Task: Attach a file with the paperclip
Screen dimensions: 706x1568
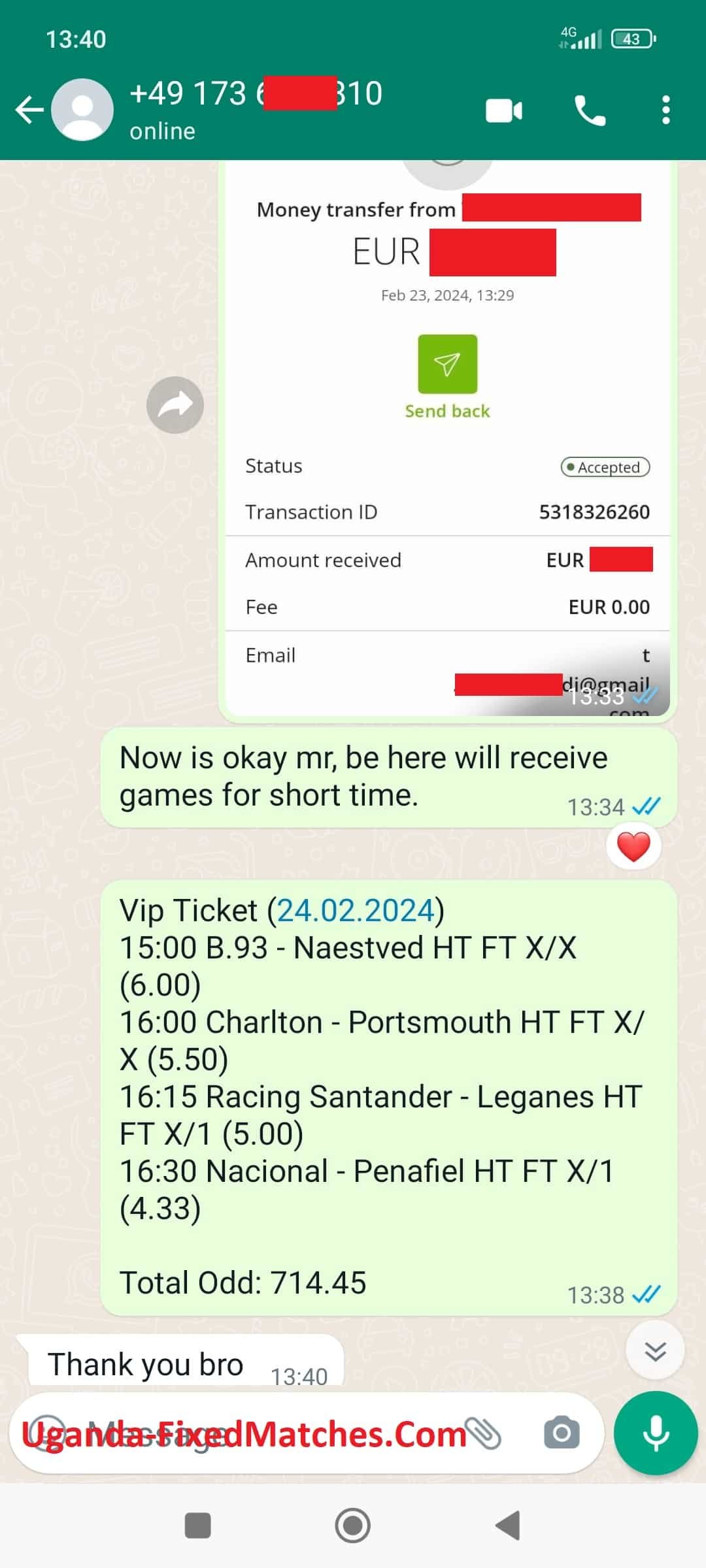Action: [x=484, y=1433]
